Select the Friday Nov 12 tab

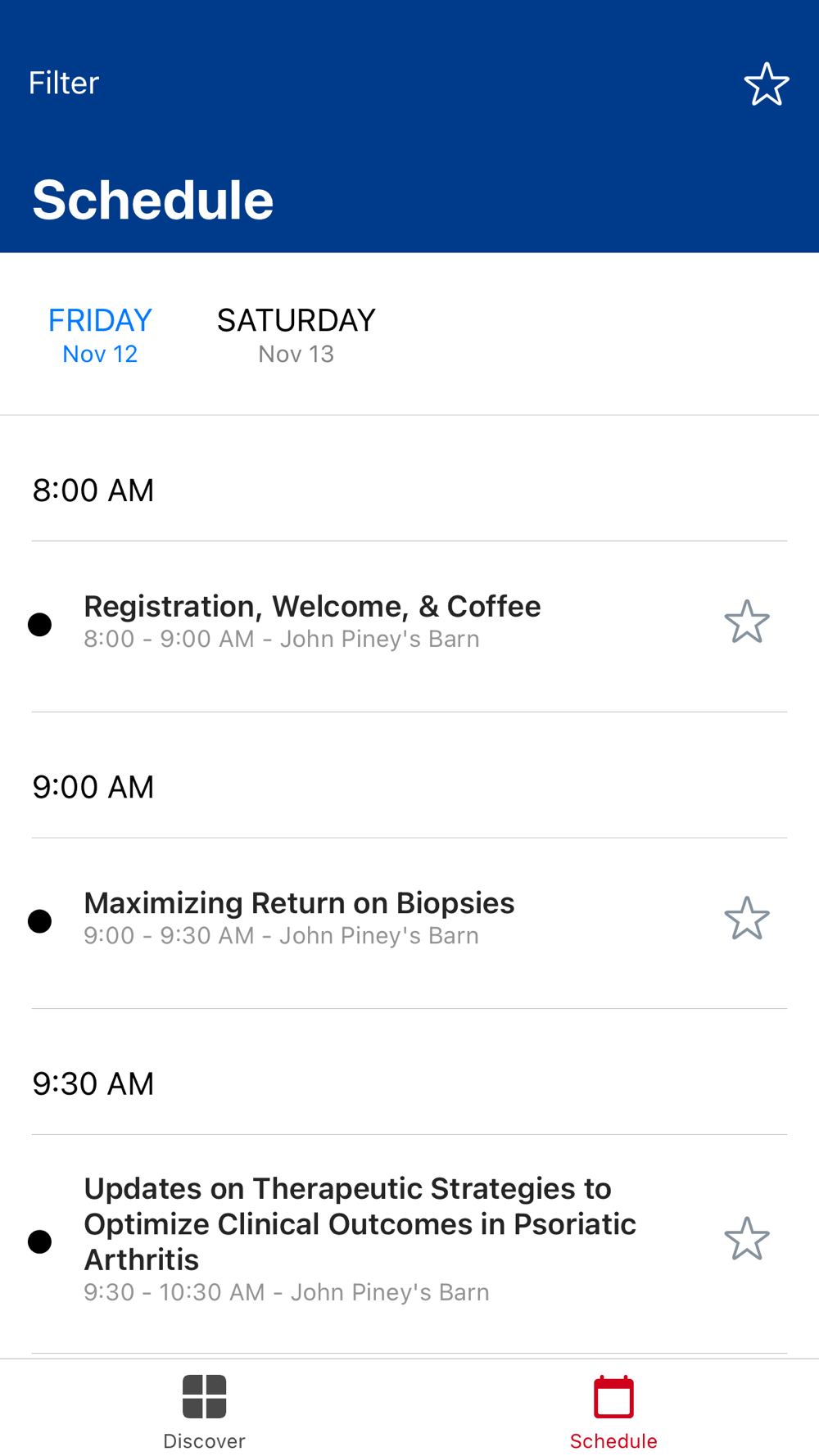coord(100,335)
